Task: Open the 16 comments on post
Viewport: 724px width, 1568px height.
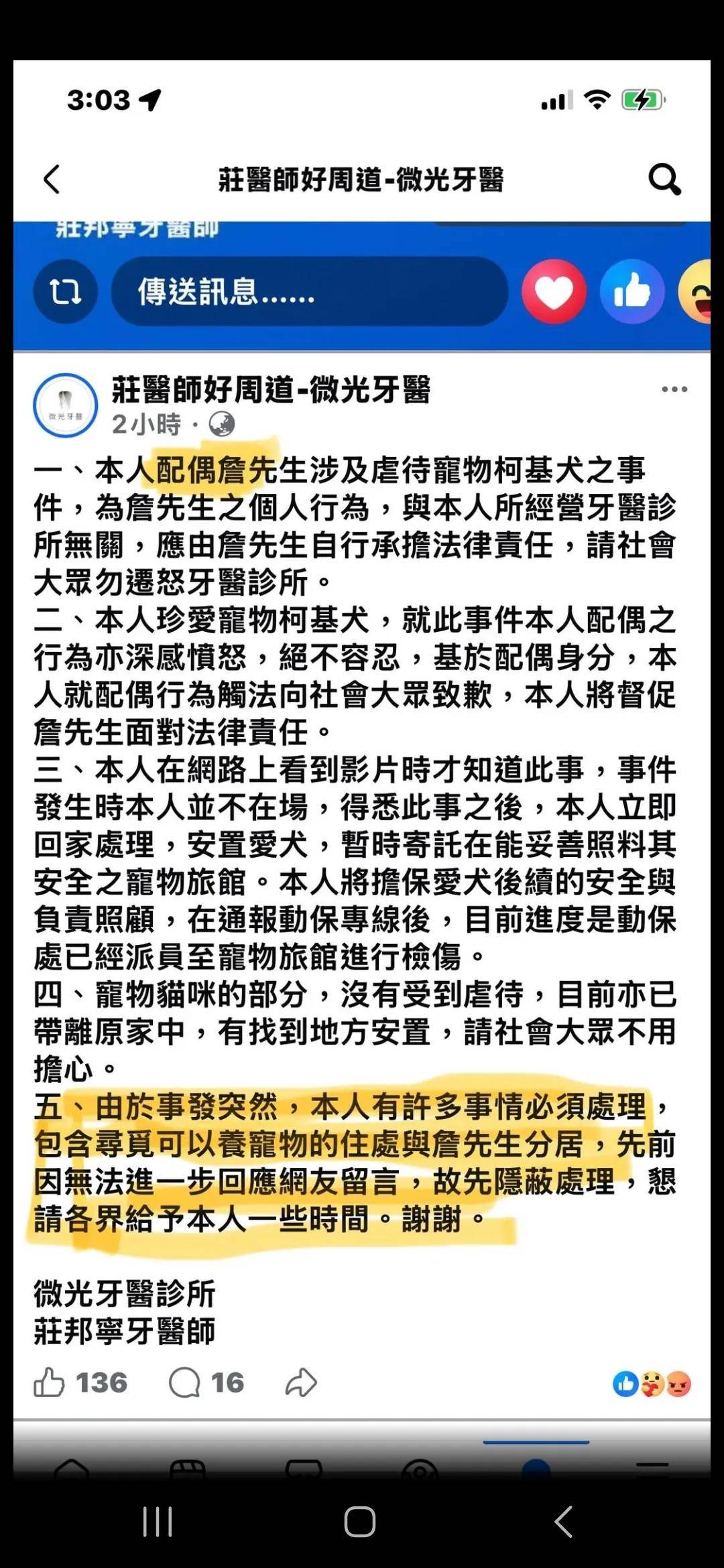Action: (206, 1382)
